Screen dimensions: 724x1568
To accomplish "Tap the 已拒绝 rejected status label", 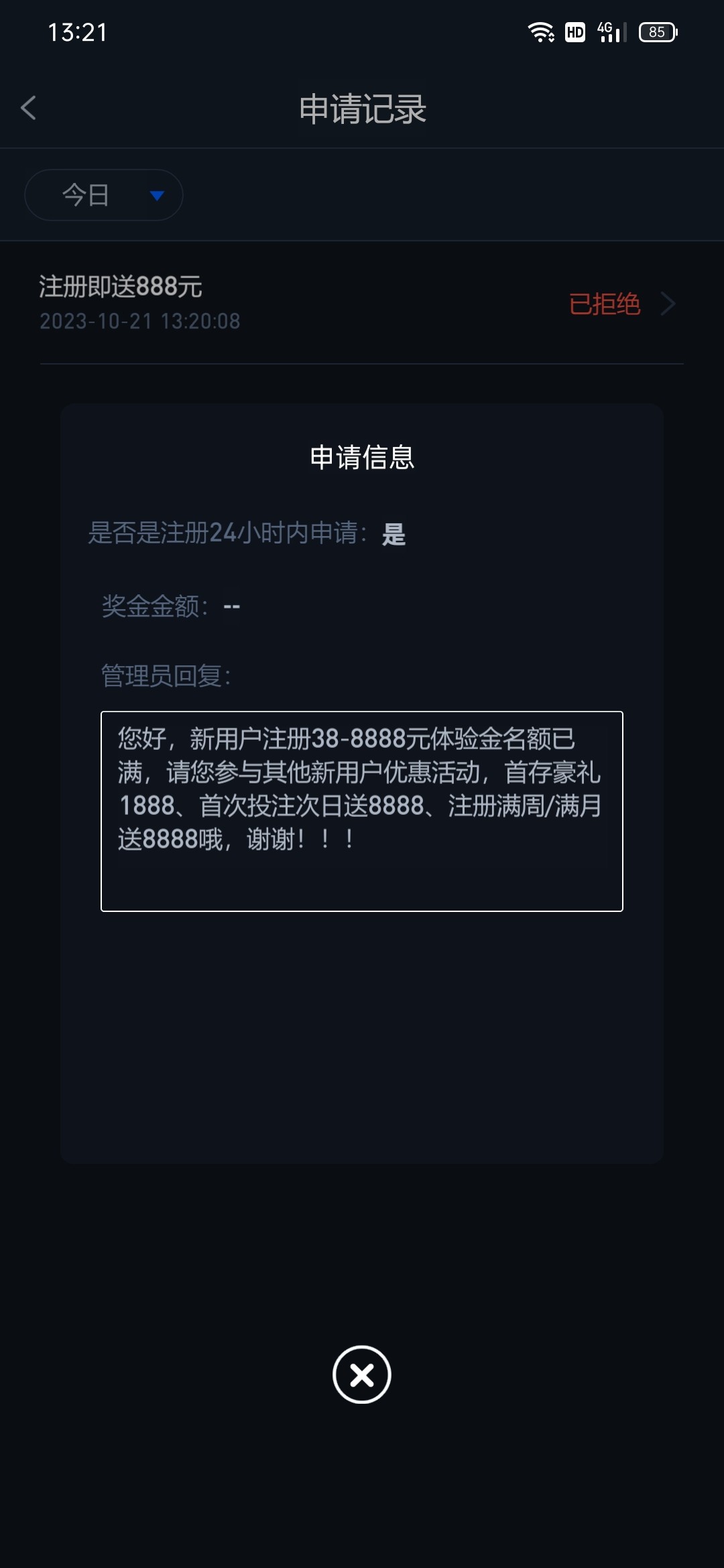I will (605, 303).
